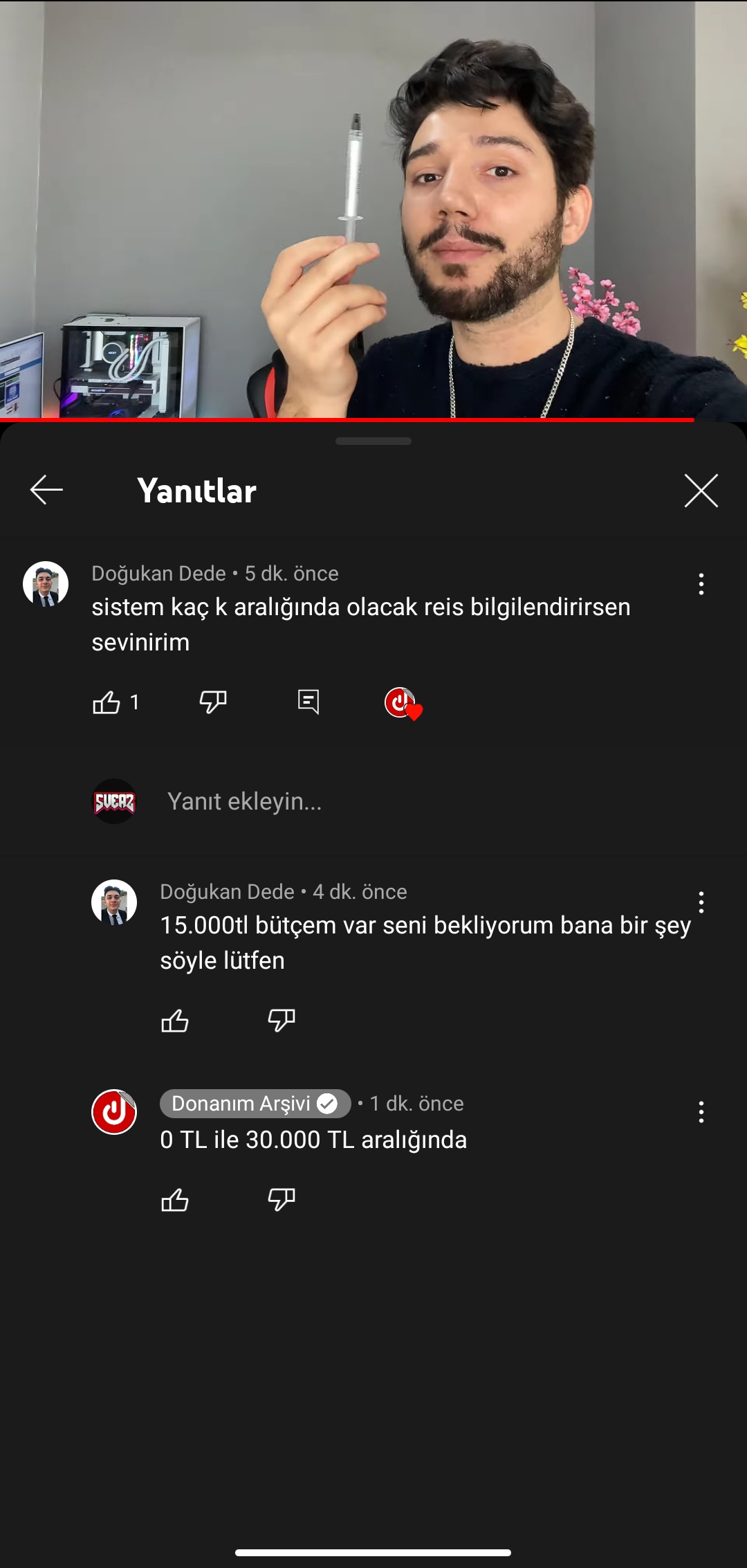This screenshot has height=1568, width=747.
Task: Close the Yanıtlar replies panel
Action: point(701,491)
